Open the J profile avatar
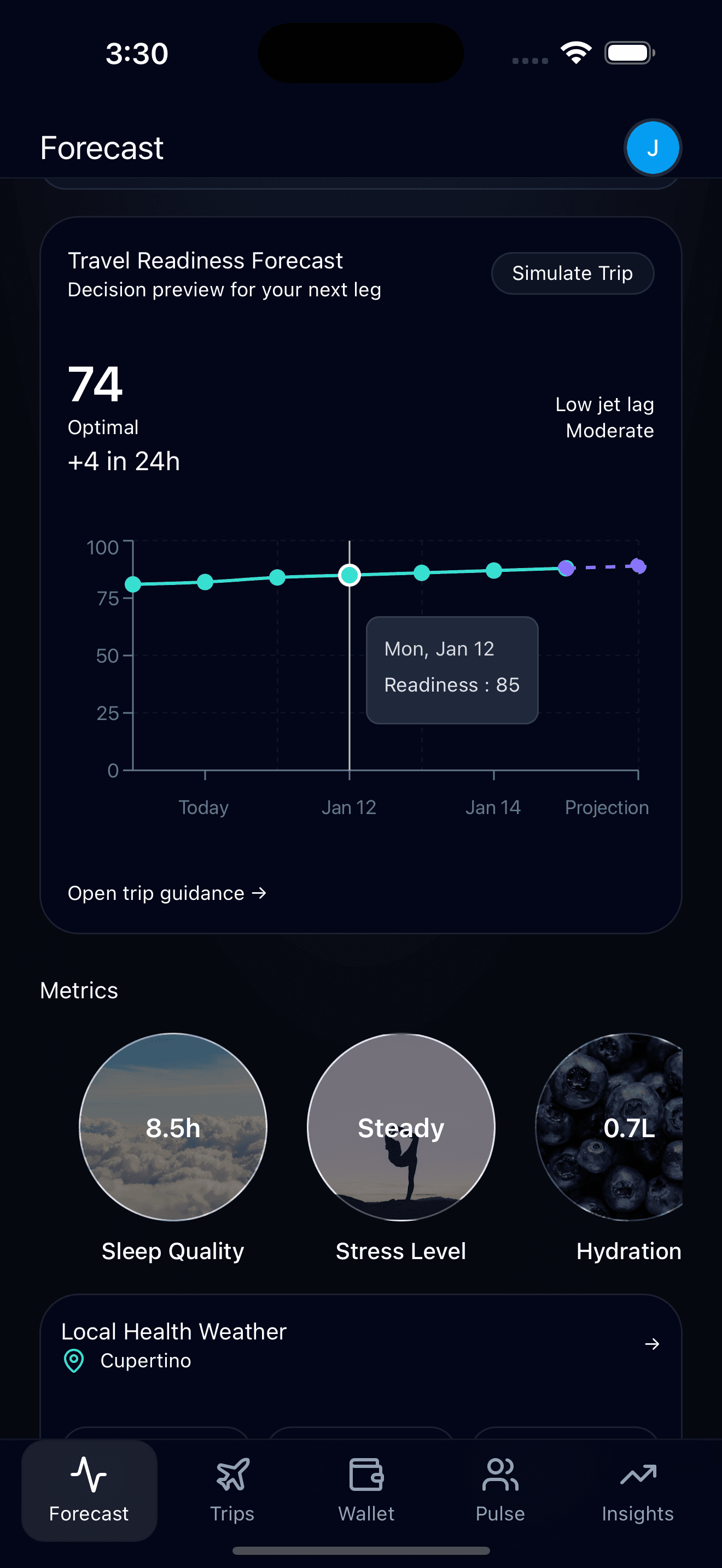This screenshot has height=1568, width=722. point(652,147)
